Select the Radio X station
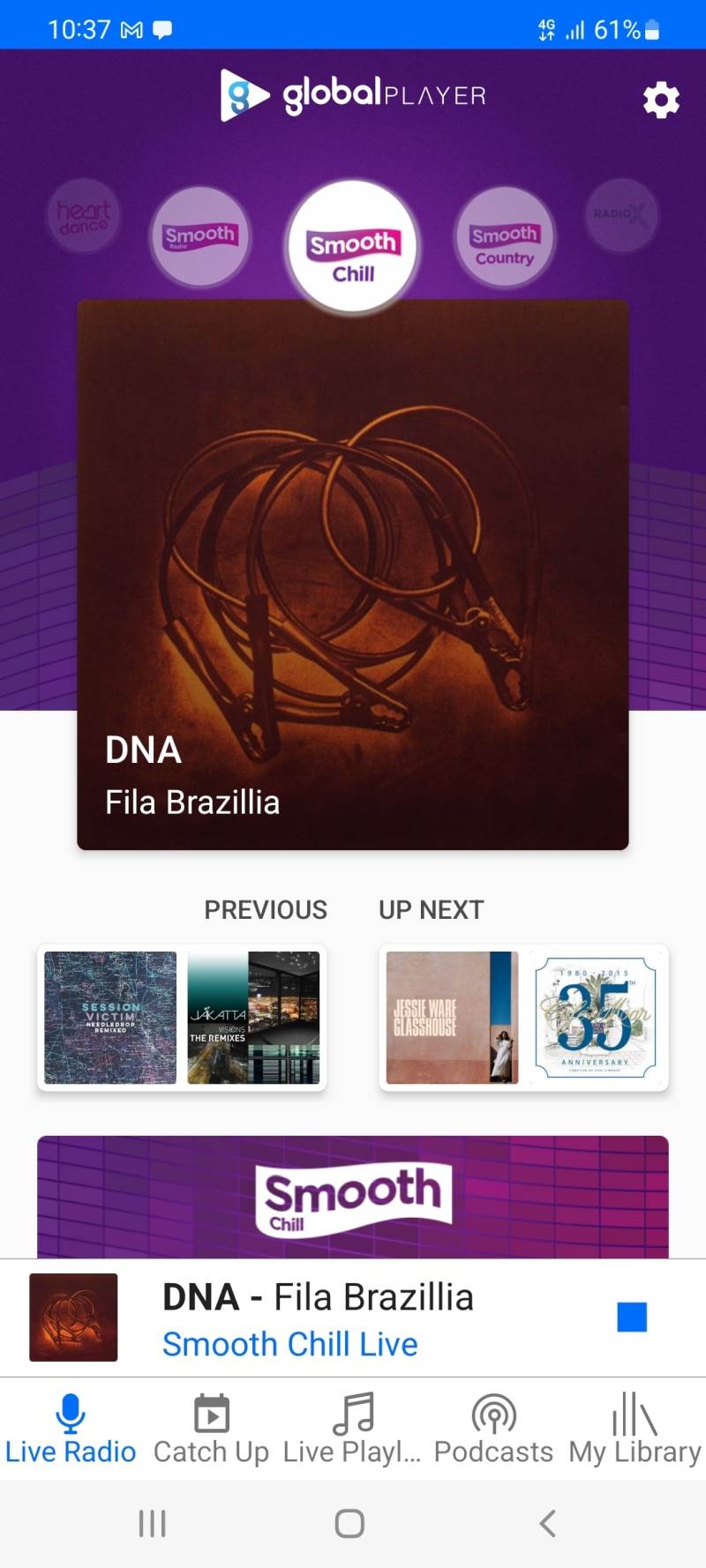Image resolution: width=706 pixels, height=1568 pixels. [621, 214]
